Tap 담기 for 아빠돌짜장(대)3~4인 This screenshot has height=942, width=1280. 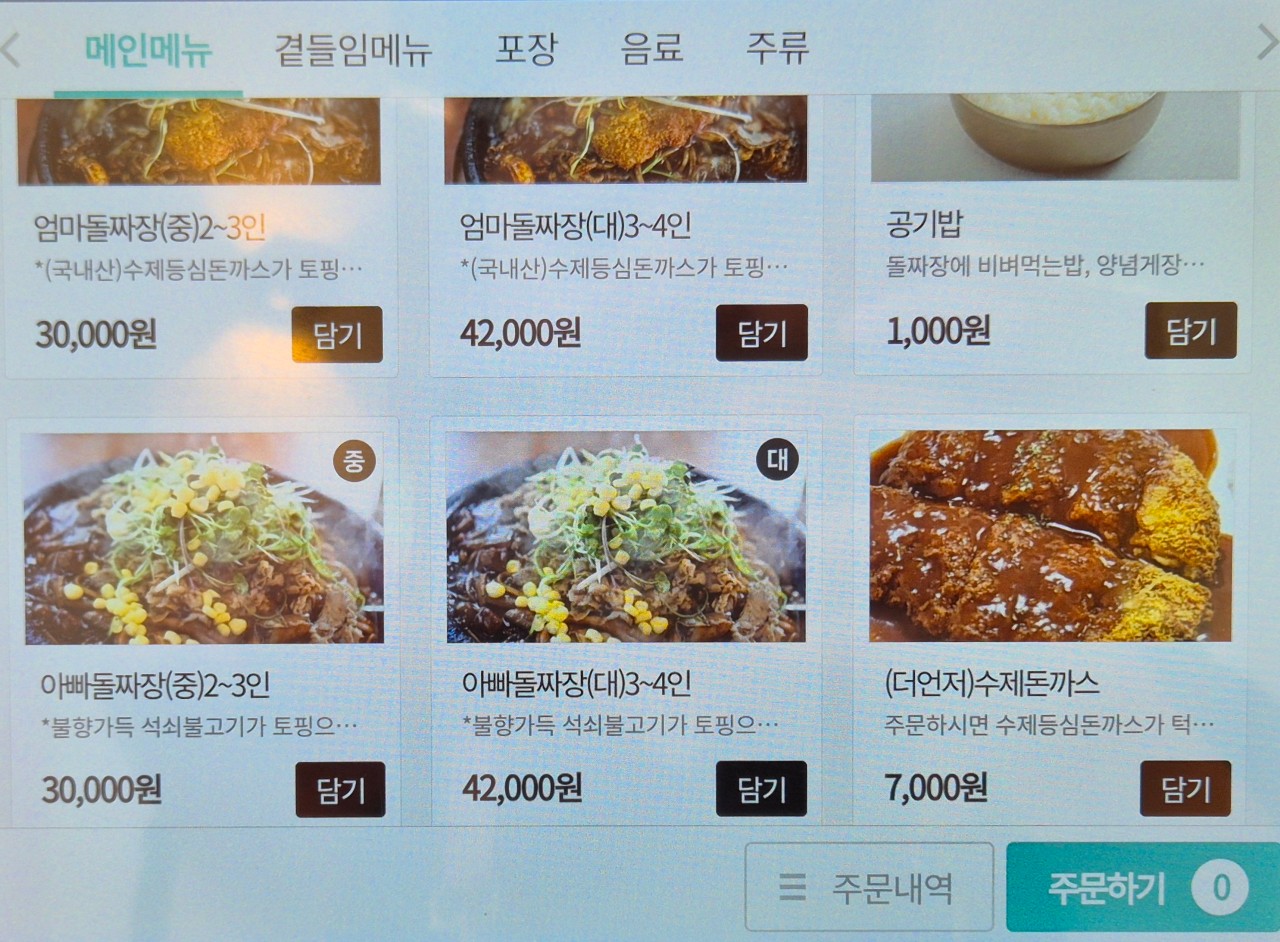761,789
